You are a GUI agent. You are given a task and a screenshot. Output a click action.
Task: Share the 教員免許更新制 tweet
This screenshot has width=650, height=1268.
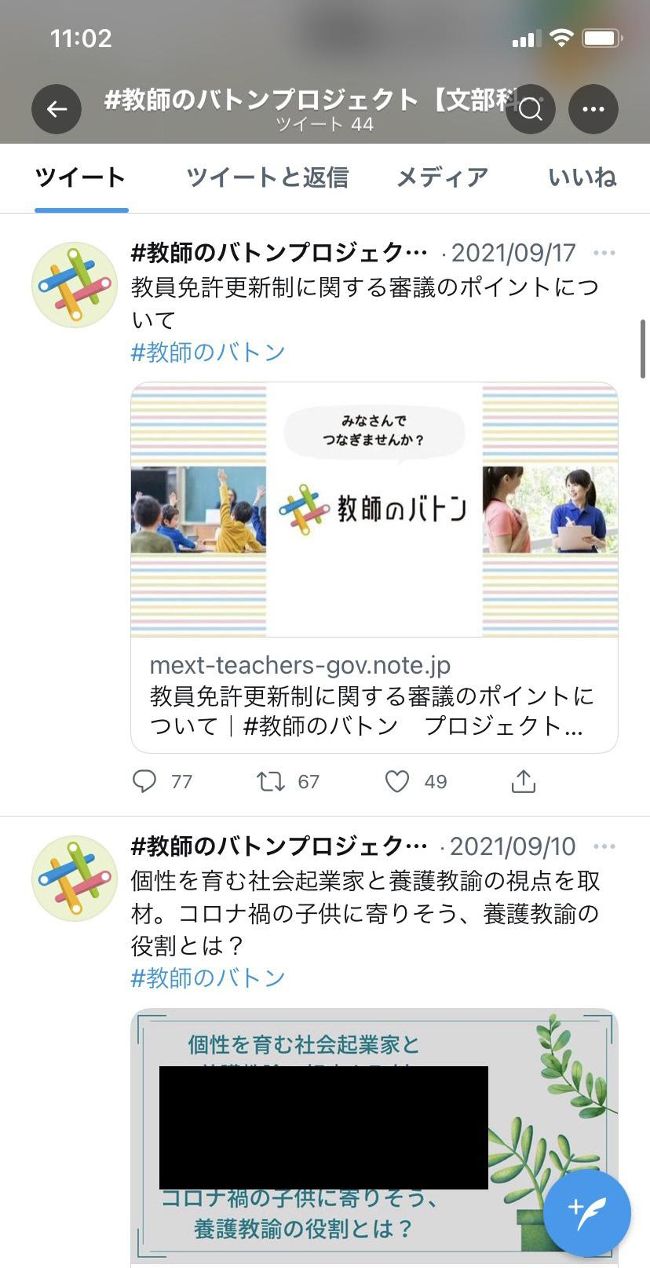pyautogui.click(x=523, y=781)
